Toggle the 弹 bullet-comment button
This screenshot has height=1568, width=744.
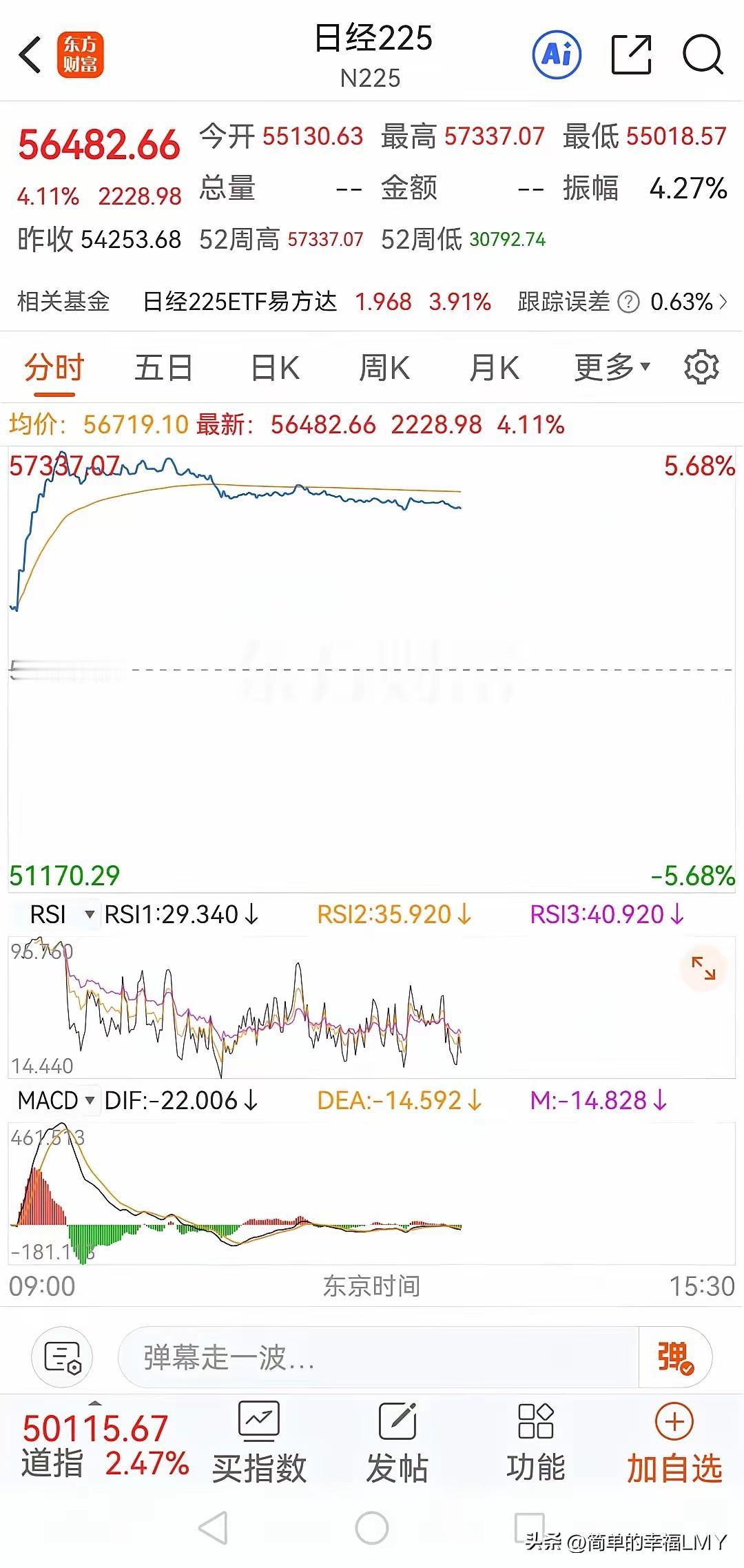click(675, 1358)
